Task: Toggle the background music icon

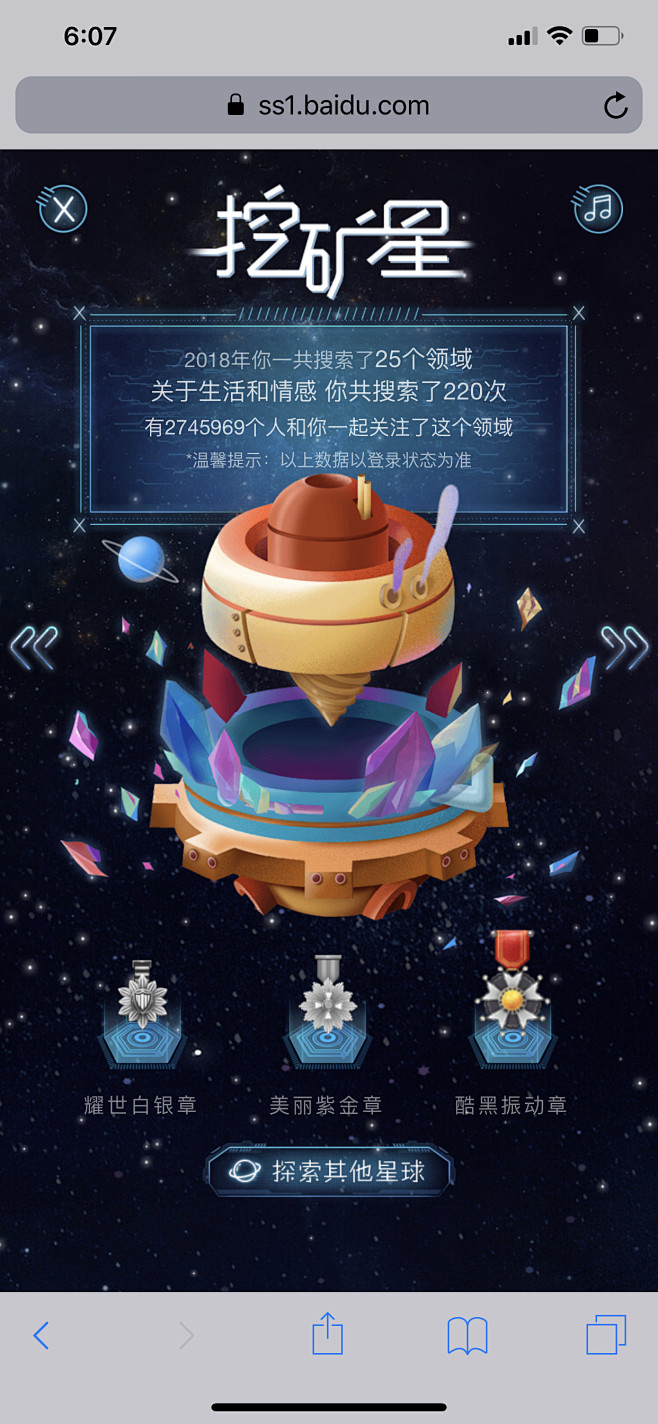Action: tap(597, 208)
